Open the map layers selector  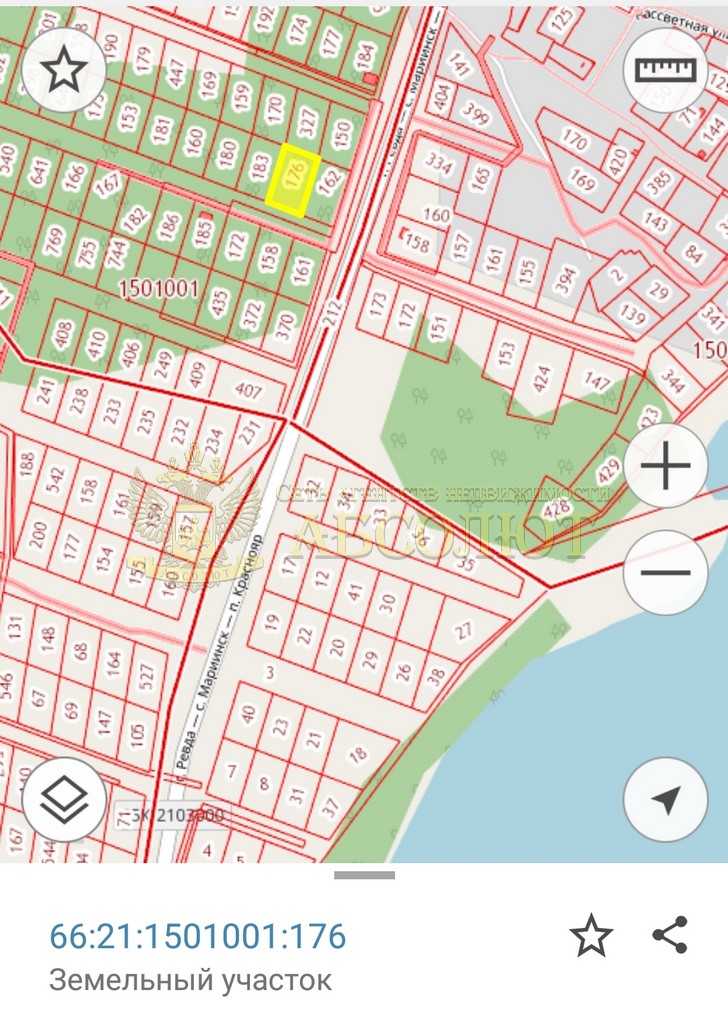pyautogui.click(x=65, y=799)
